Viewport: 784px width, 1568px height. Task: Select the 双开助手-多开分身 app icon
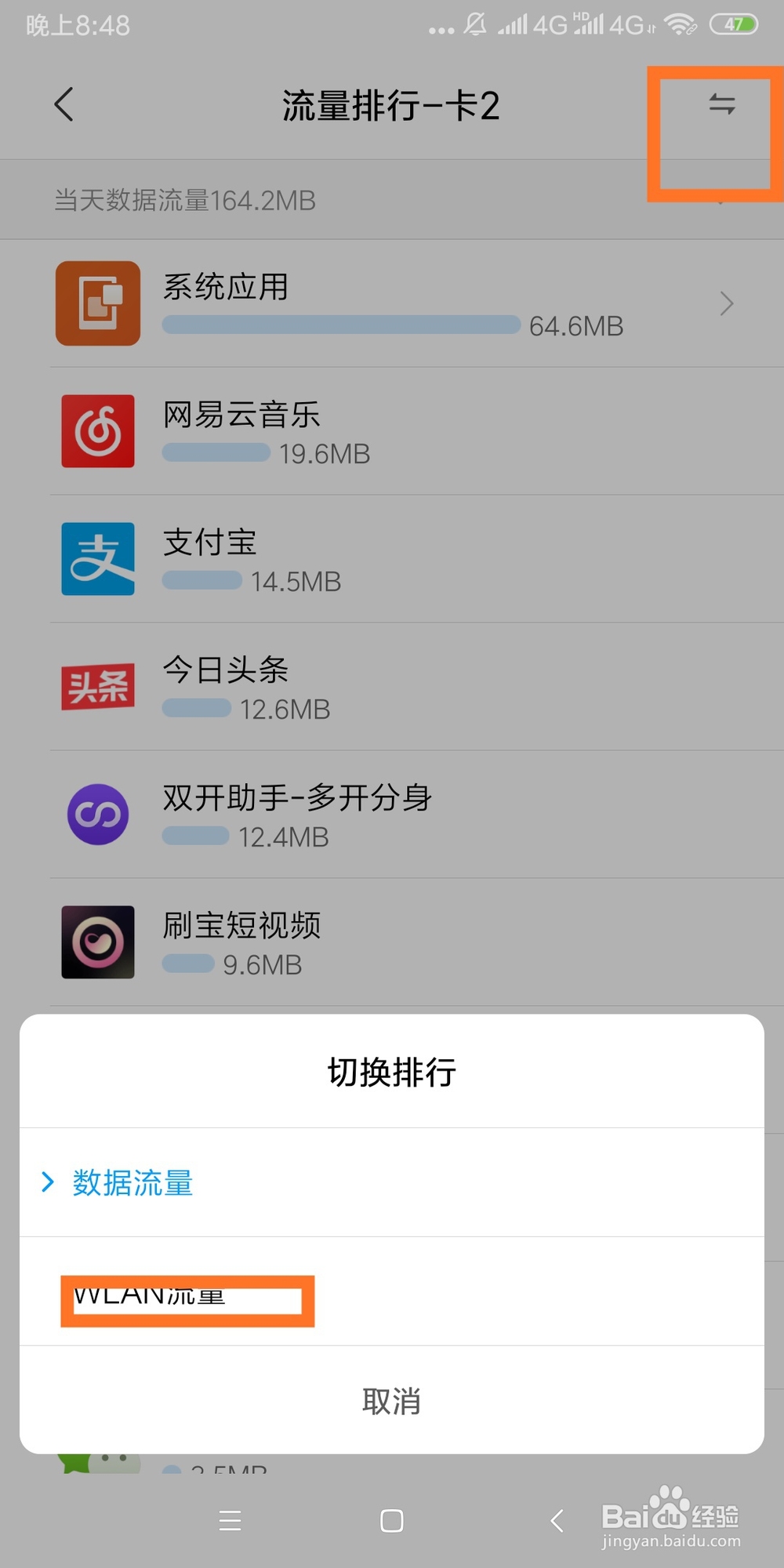(97, 815)
